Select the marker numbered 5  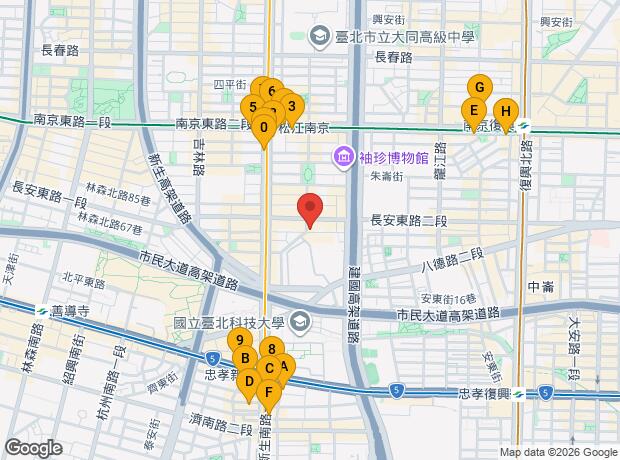click(252, 107)
